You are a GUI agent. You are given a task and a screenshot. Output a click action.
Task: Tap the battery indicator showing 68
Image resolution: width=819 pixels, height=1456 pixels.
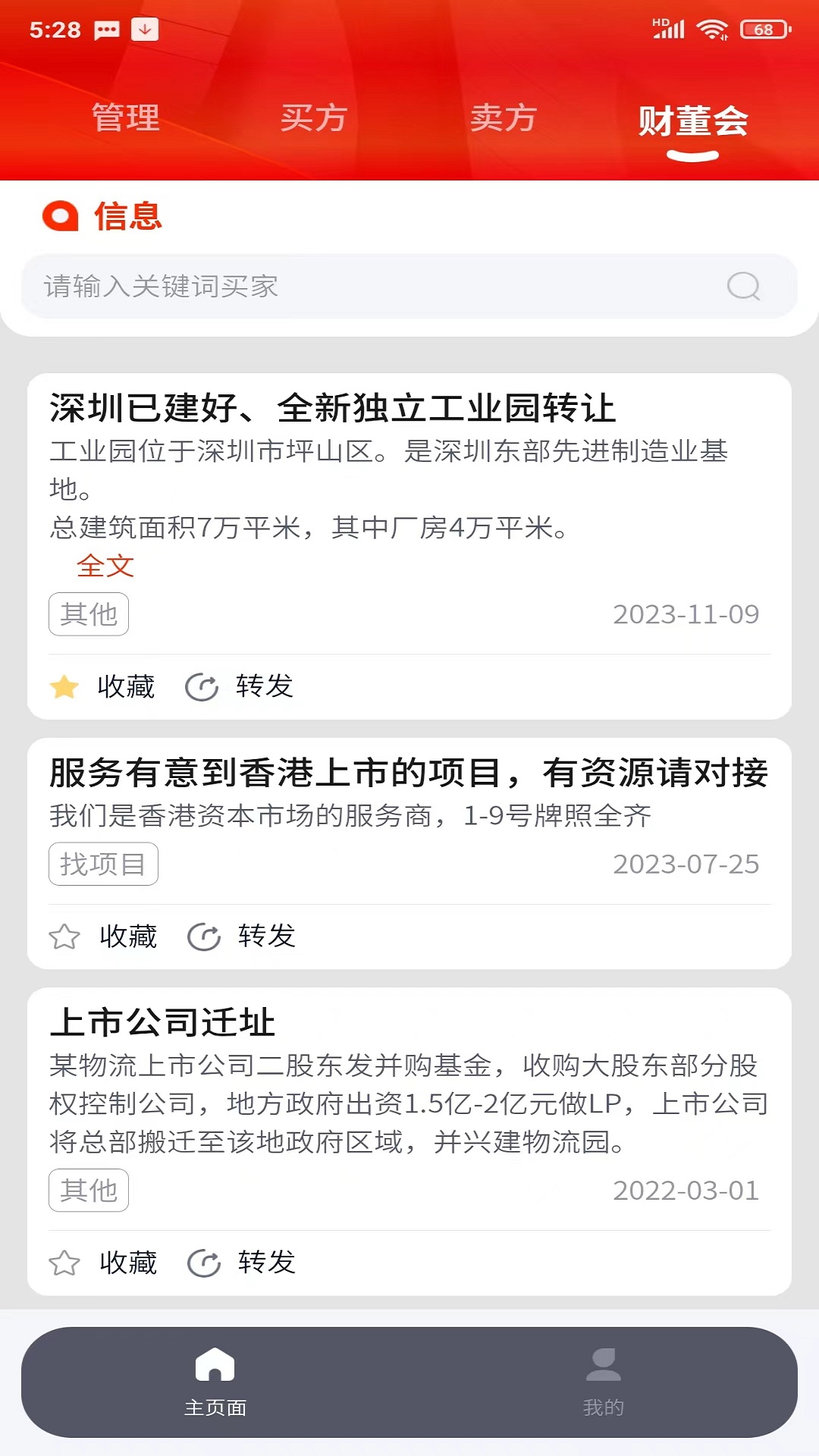pyautogui.click(x=763, y=28)
